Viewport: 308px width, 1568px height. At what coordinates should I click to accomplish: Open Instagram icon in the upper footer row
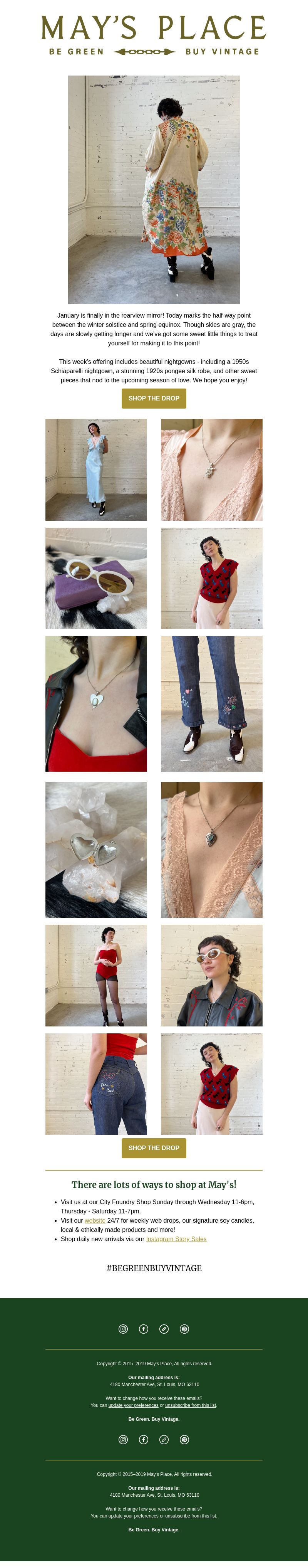[x=123, y=1329]
